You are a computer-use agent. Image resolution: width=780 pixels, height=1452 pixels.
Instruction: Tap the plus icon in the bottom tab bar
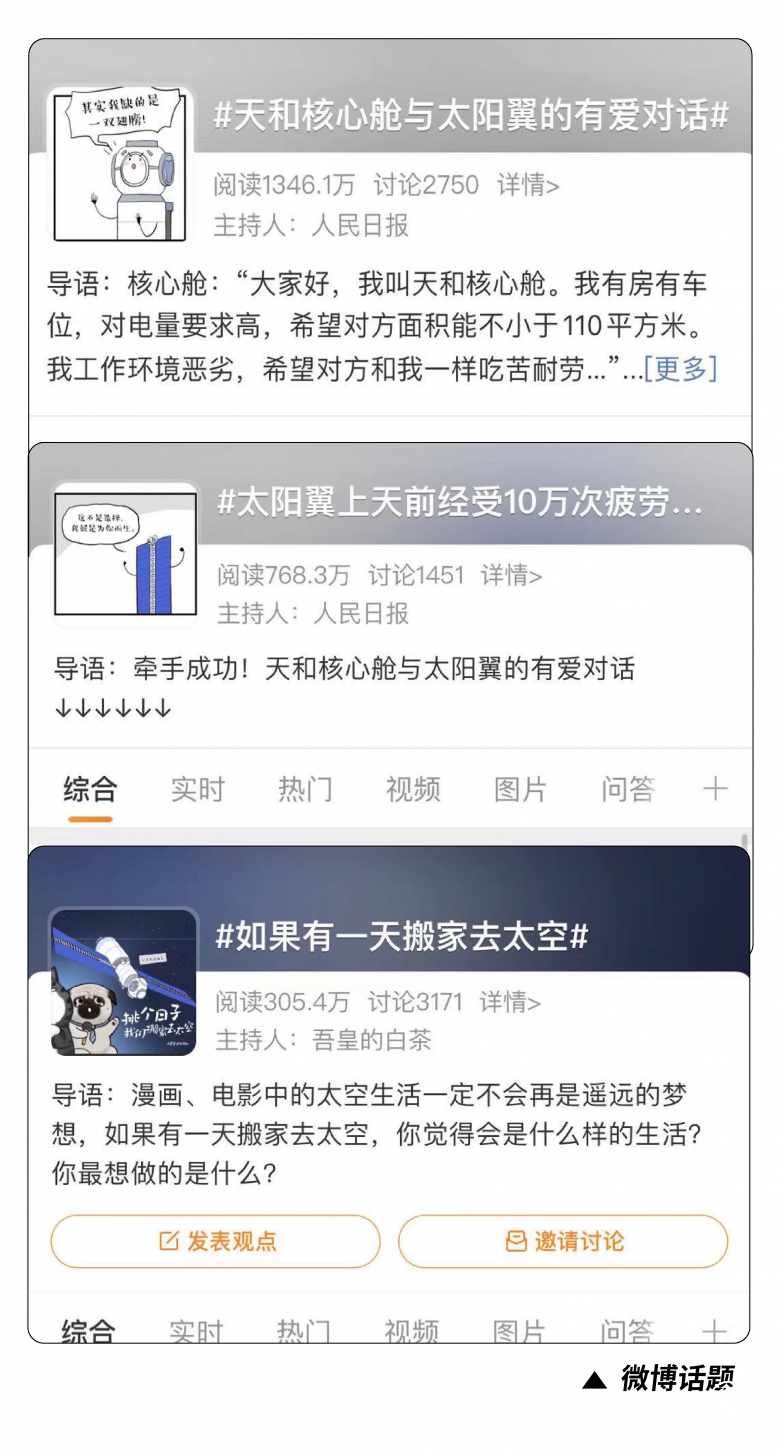716,1330
